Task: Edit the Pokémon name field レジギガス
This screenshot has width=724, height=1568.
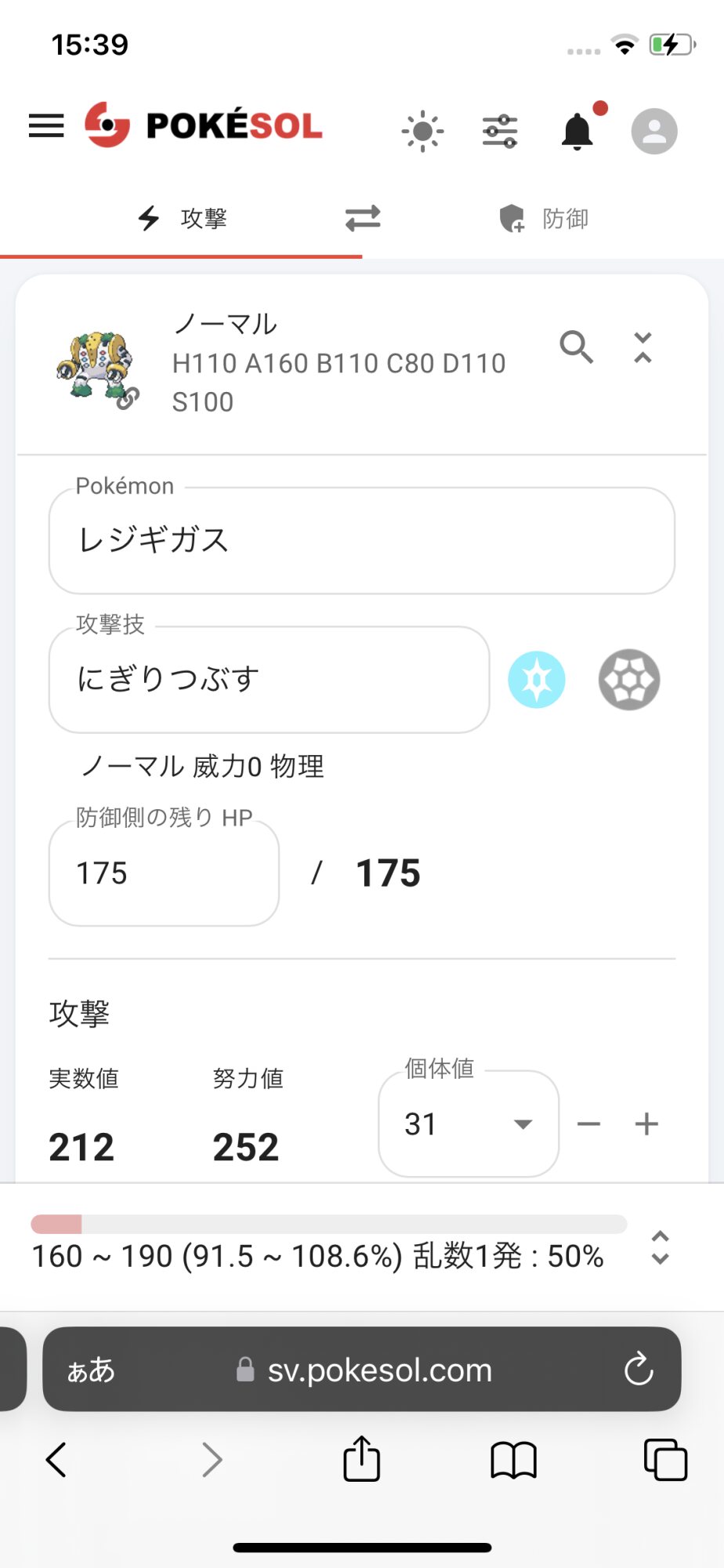Action: pos(361,540)
